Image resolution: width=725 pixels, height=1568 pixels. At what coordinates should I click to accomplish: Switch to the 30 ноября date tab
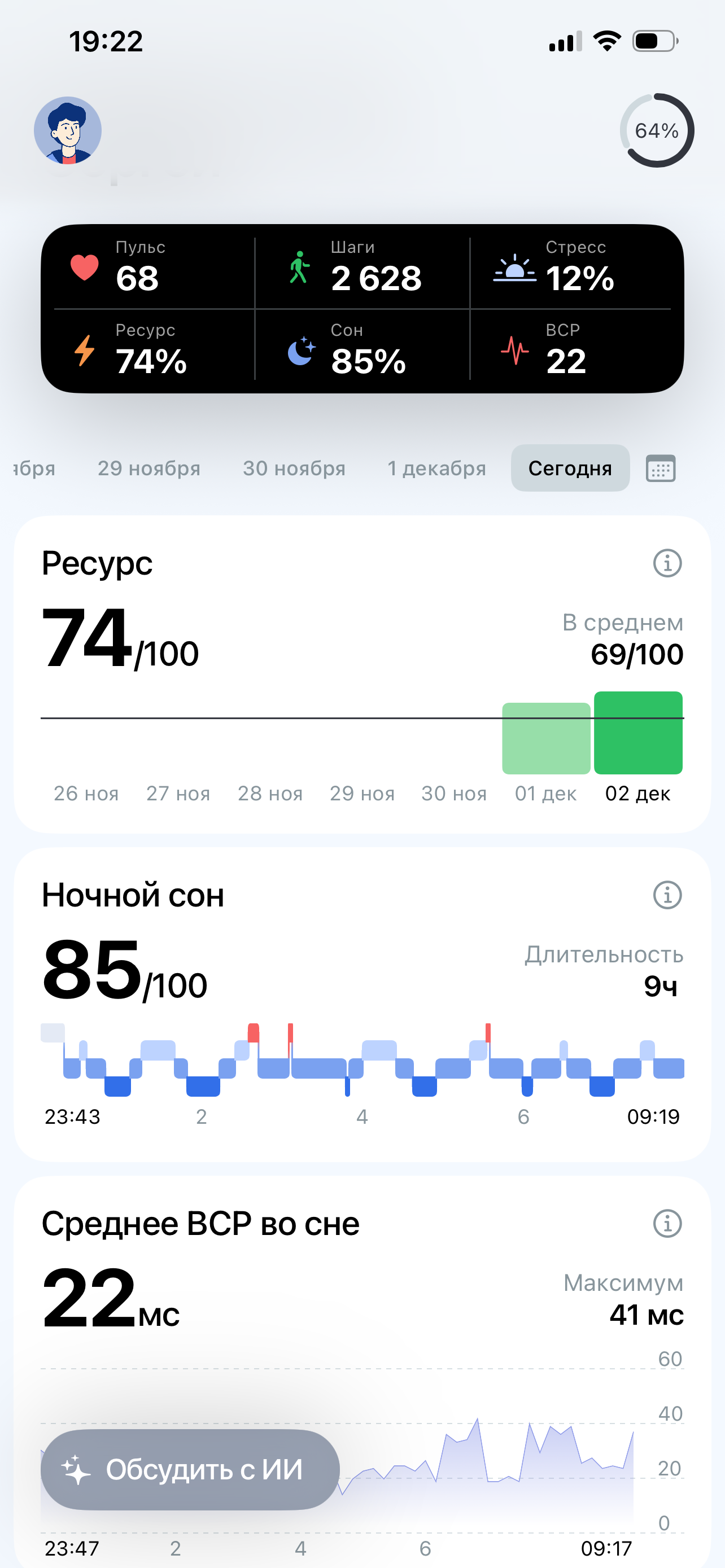point(294,468)
